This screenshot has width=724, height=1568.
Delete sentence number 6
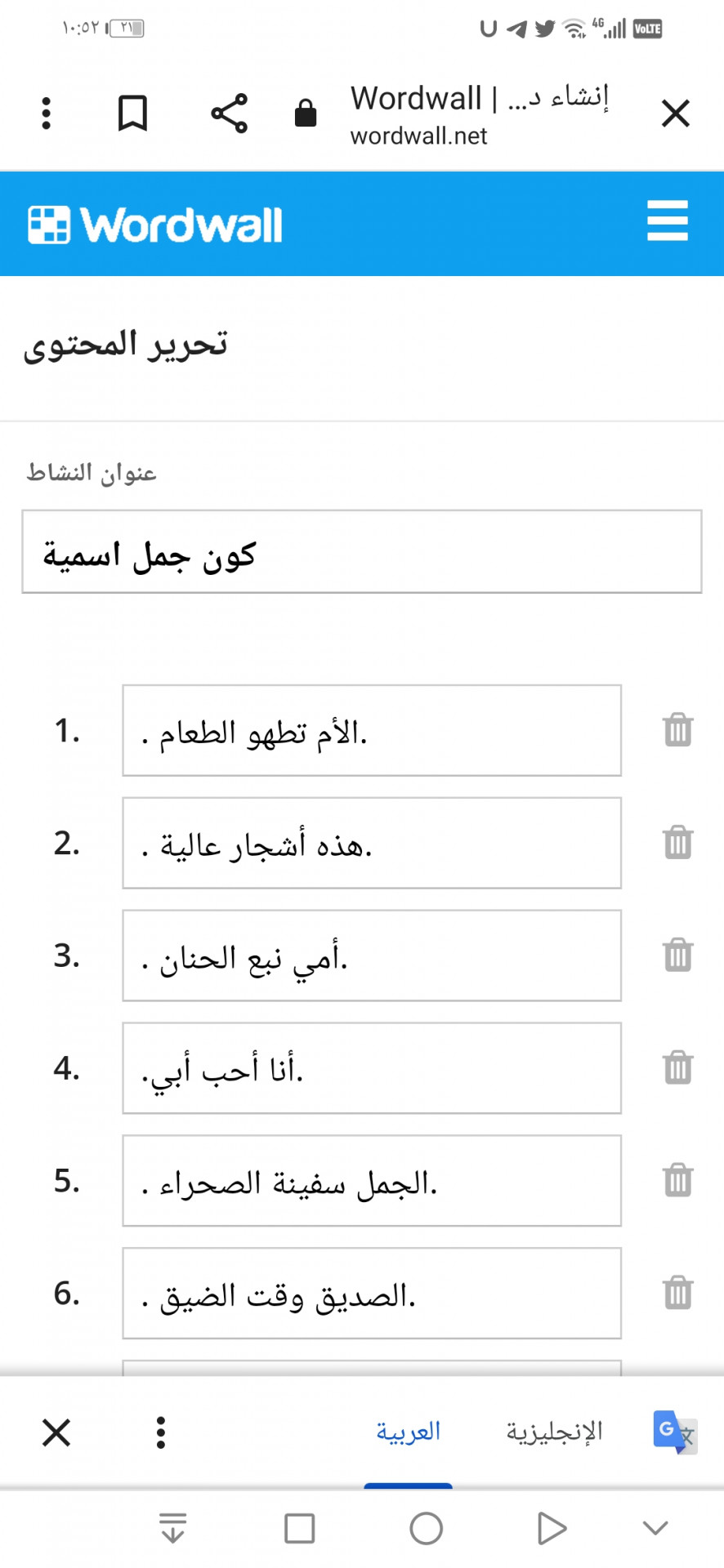(677, 1293)
